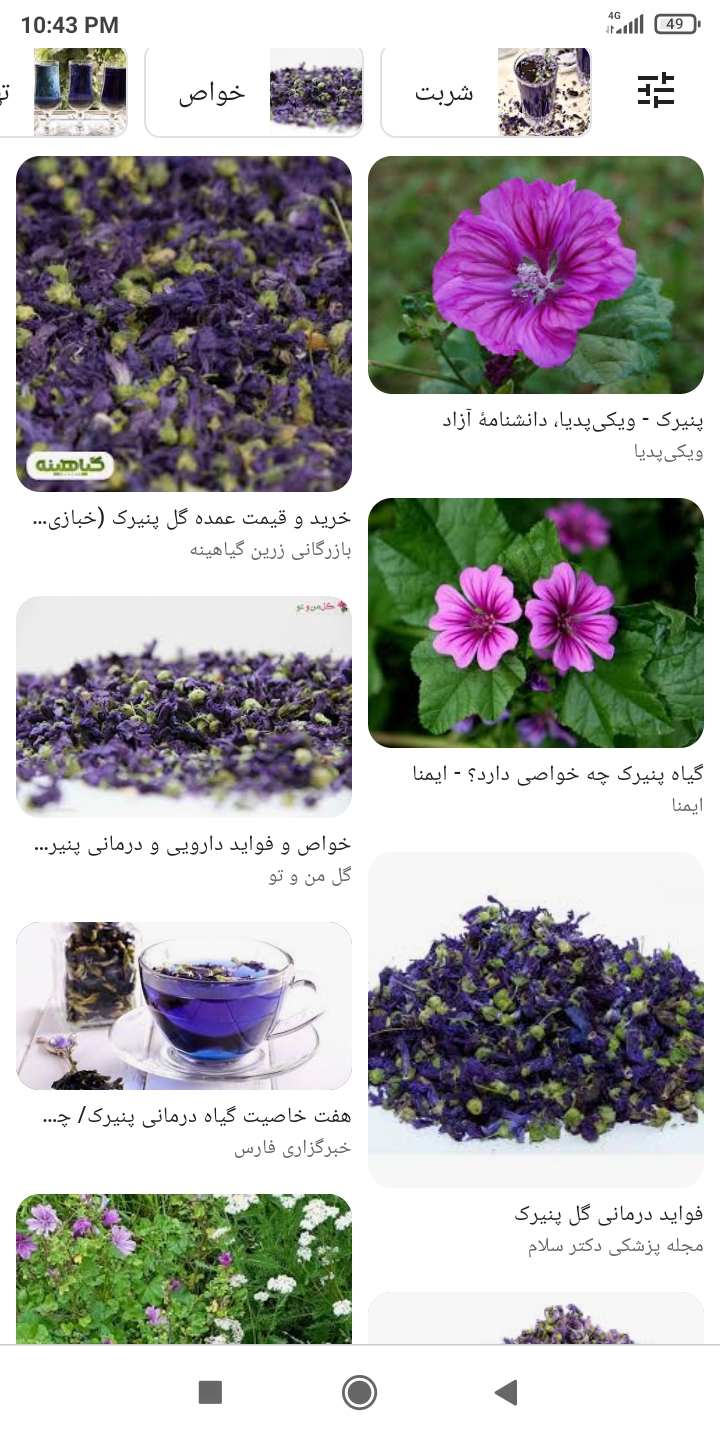Viewport: 720px width, 1440px height.
Task: Open the wildflower meadow image result
Action: click(x=184, y=1266)
